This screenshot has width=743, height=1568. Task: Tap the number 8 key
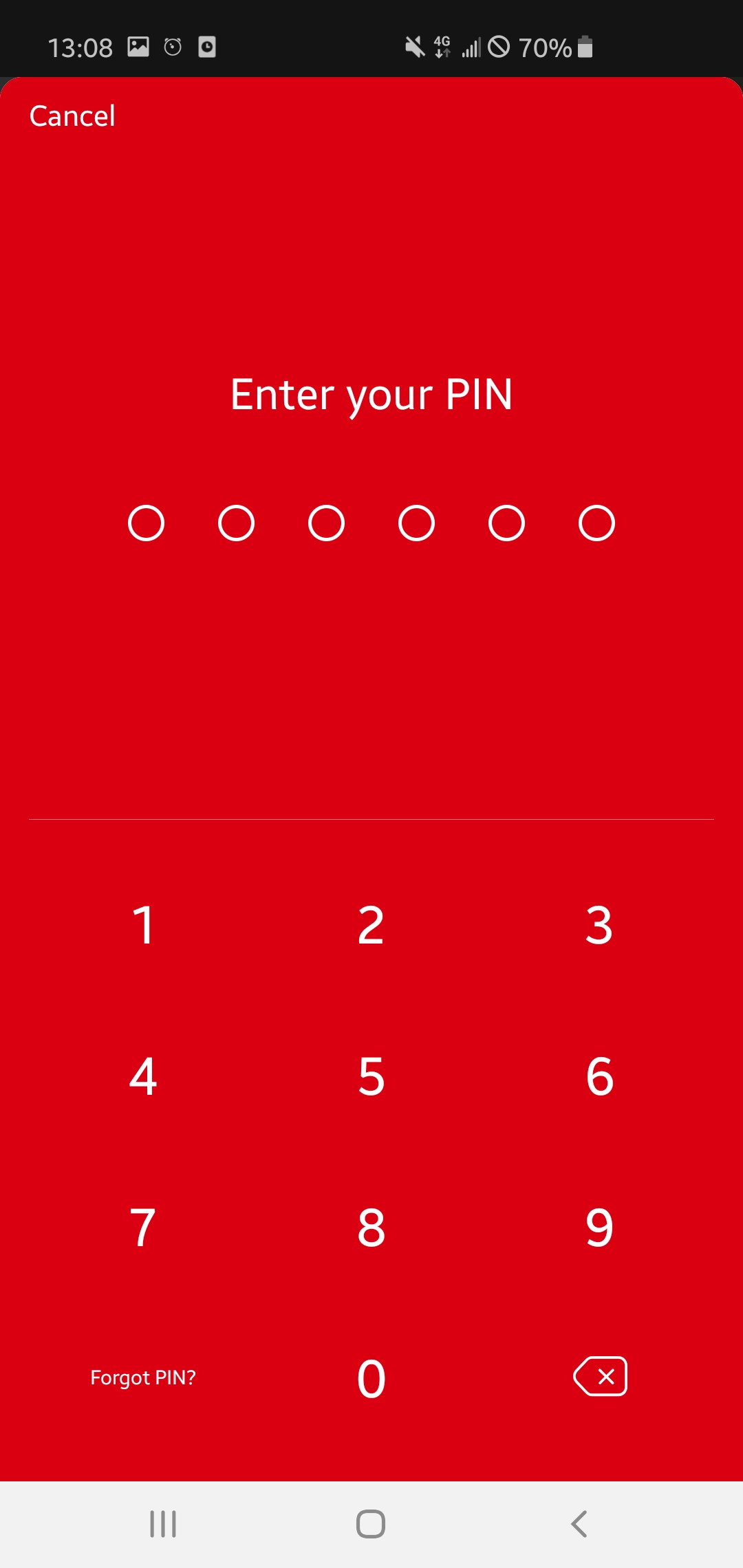(x=371, y=1228)
